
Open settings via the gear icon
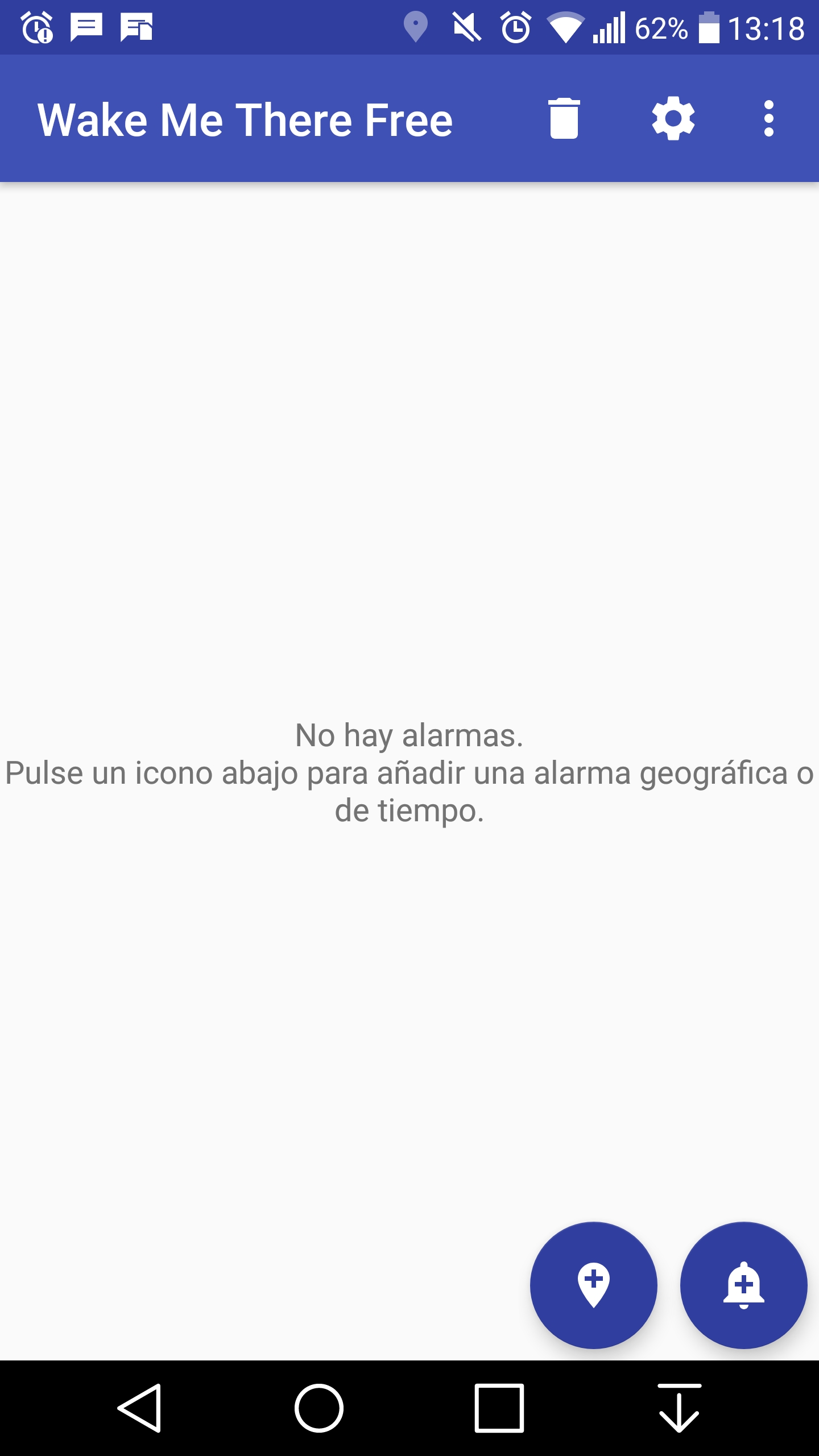point(673,119)
